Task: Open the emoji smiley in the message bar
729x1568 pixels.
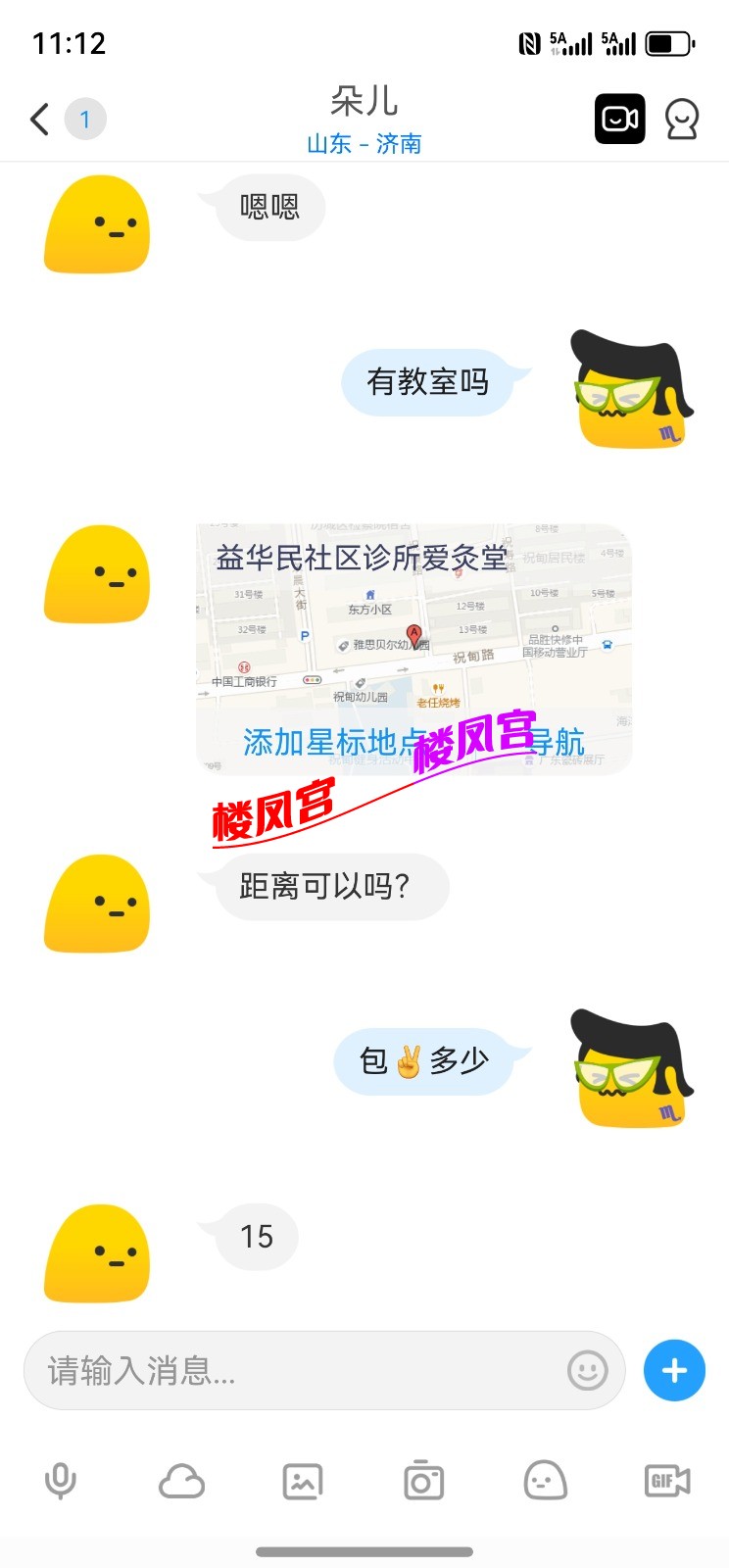Action: 586,1371
